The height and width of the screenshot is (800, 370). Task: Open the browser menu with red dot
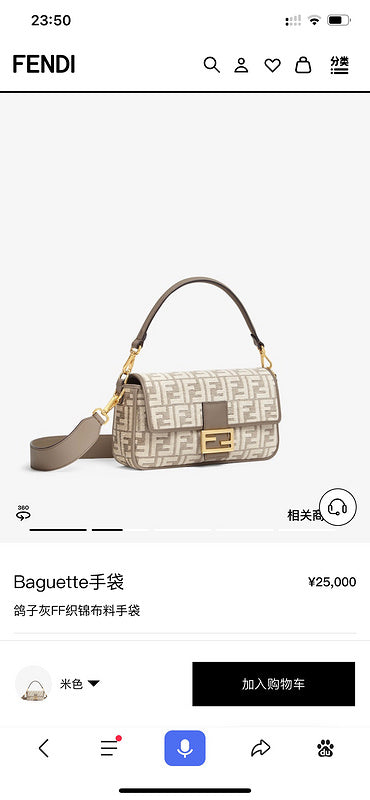(110, 747)
